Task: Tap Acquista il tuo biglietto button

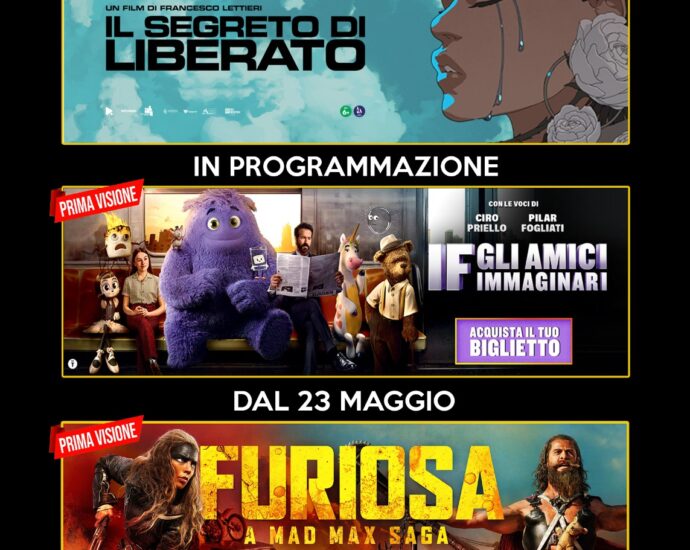Action: [513, 341]
